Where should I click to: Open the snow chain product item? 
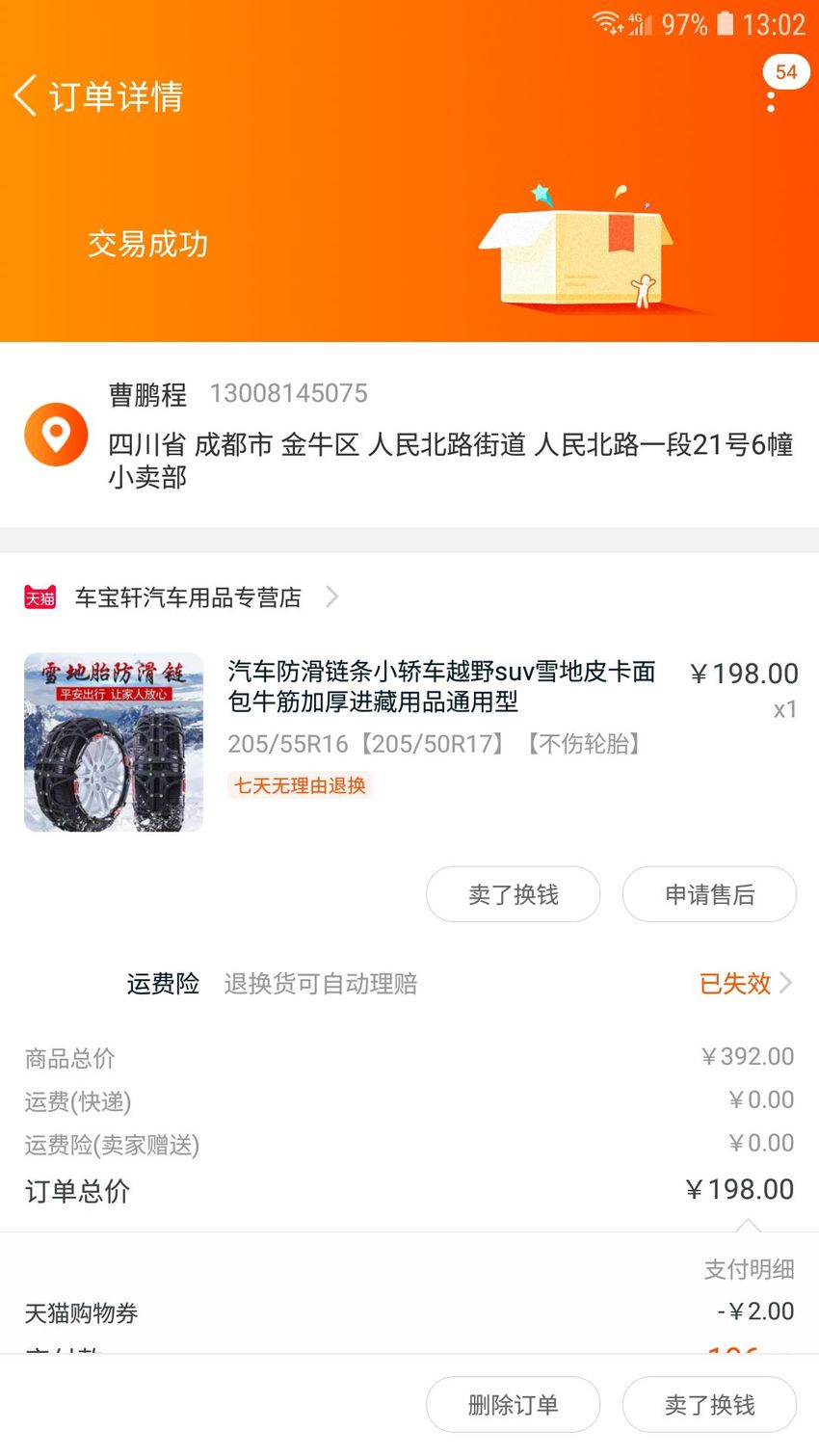coord(409,742)
